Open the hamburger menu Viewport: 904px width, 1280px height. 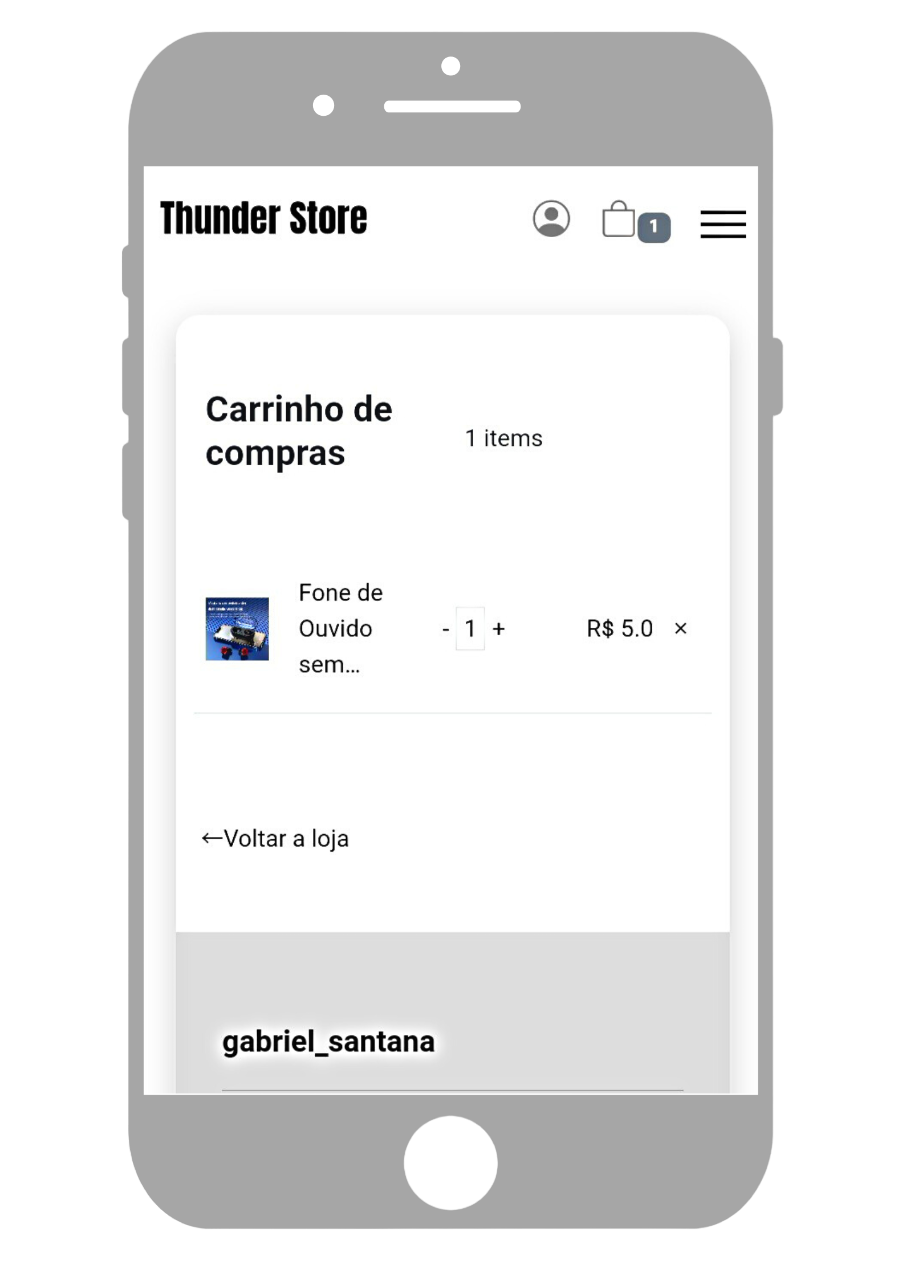723,224
